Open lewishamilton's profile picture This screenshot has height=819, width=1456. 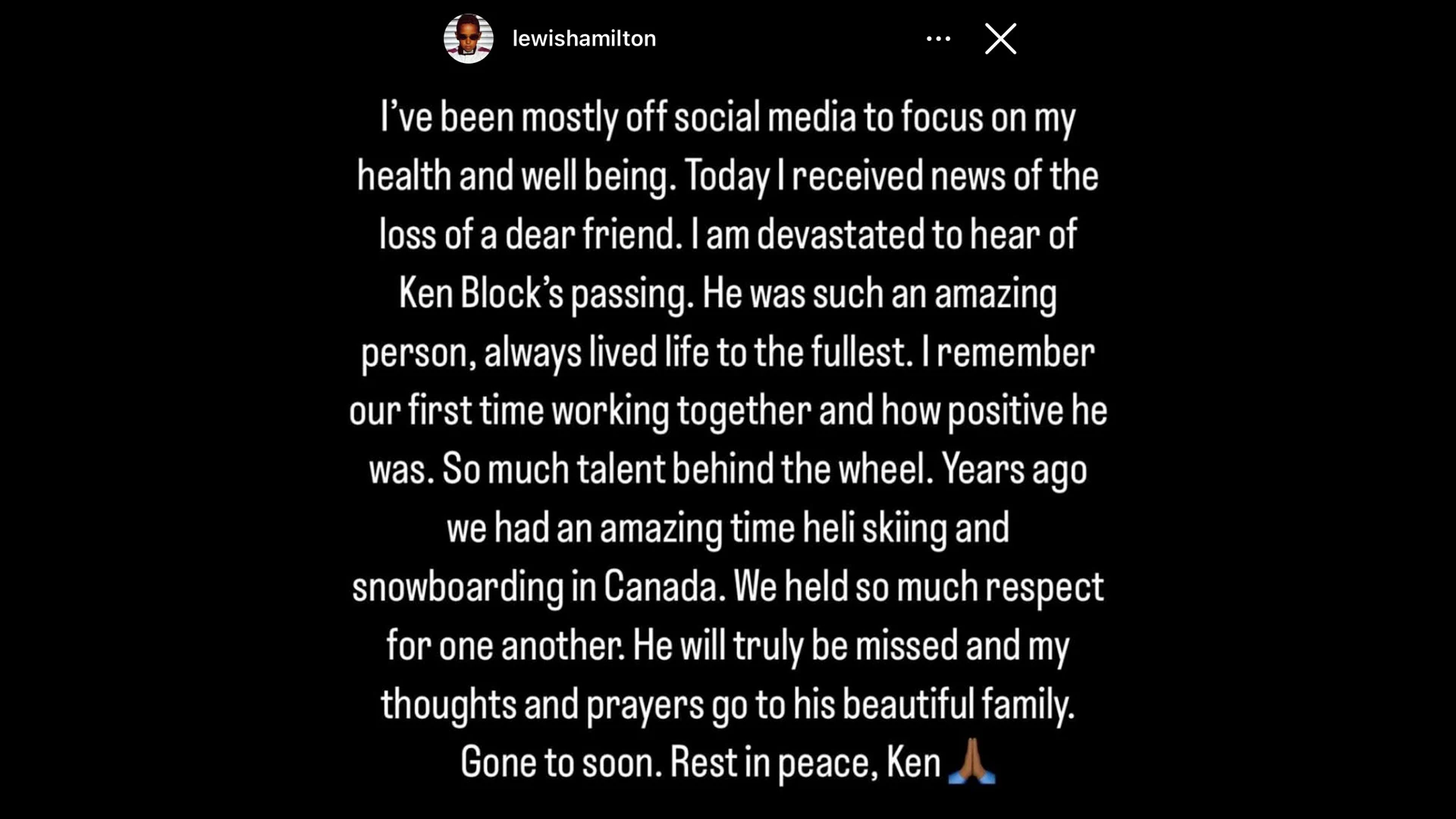pos(468,39)
